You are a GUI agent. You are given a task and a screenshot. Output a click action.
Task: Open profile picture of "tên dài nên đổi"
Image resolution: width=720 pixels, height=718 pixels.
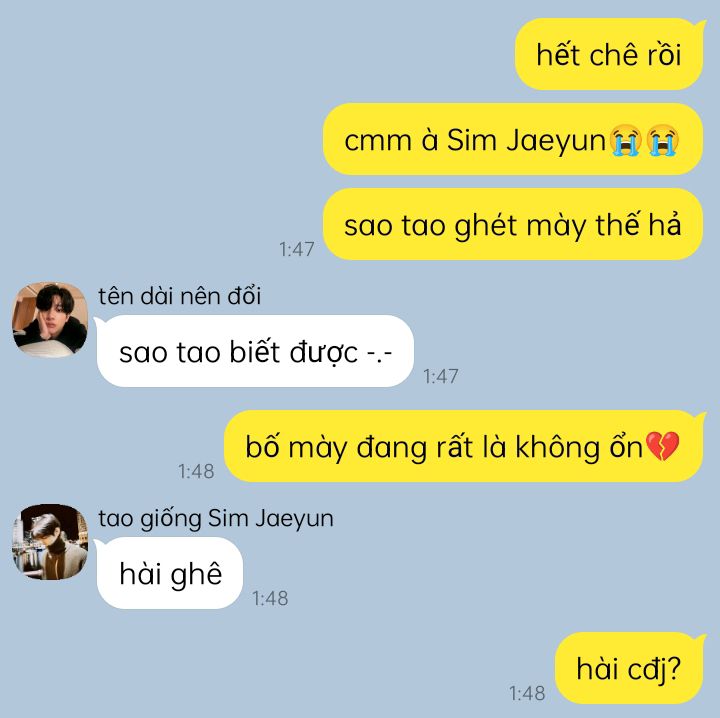pos(50,320)
